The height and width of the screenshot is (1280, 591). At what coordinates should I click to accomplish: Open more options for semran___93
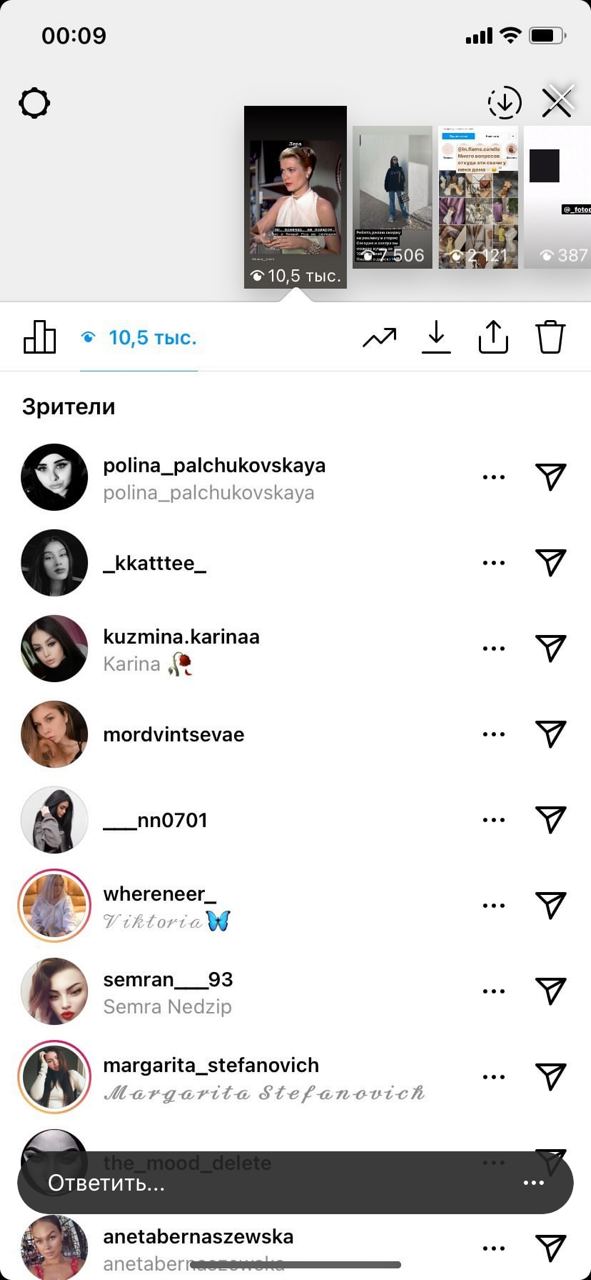pyautogui.click(x=494, y=991)
